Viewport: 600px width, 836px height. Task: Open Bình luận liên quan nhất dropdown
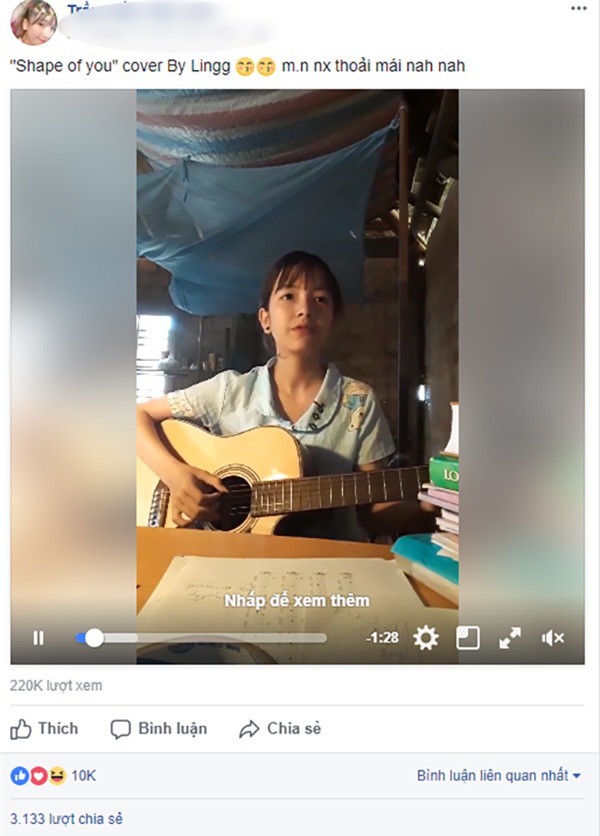point(499,775)
